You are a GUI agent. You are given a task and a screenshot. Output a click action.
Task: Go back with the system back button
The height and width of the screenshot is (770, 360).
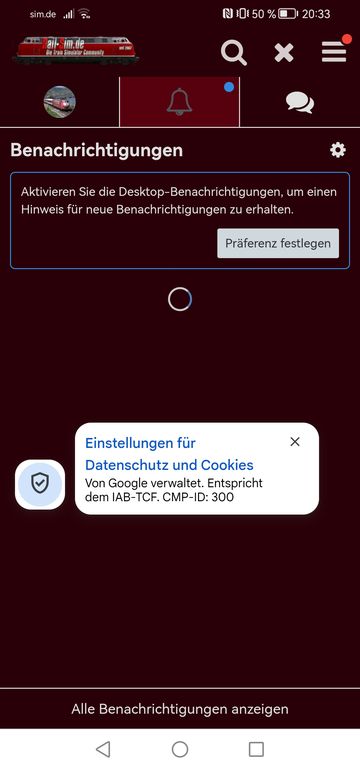pos(103,749)
